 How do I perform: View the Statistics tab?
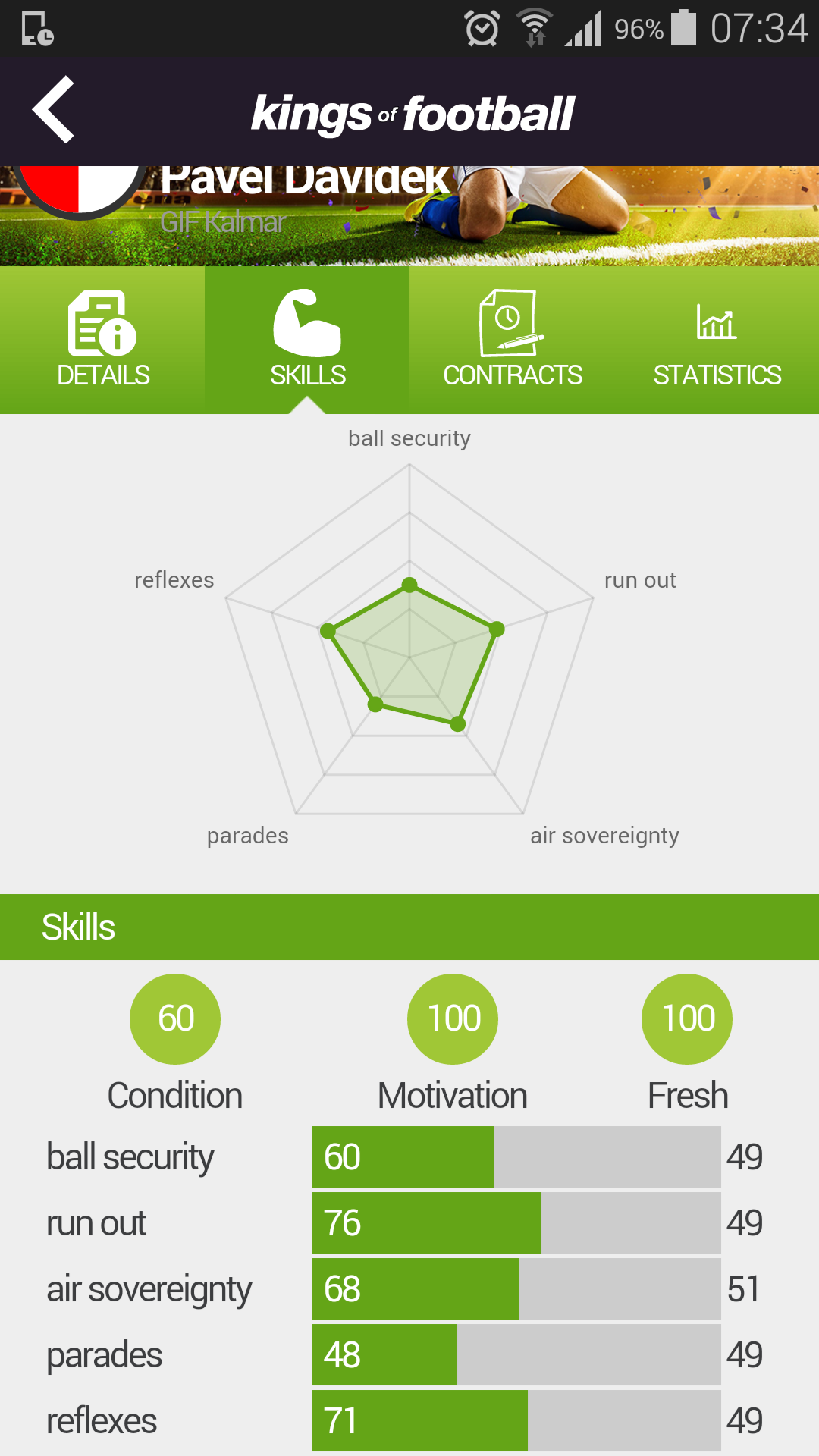pos(717,340)
